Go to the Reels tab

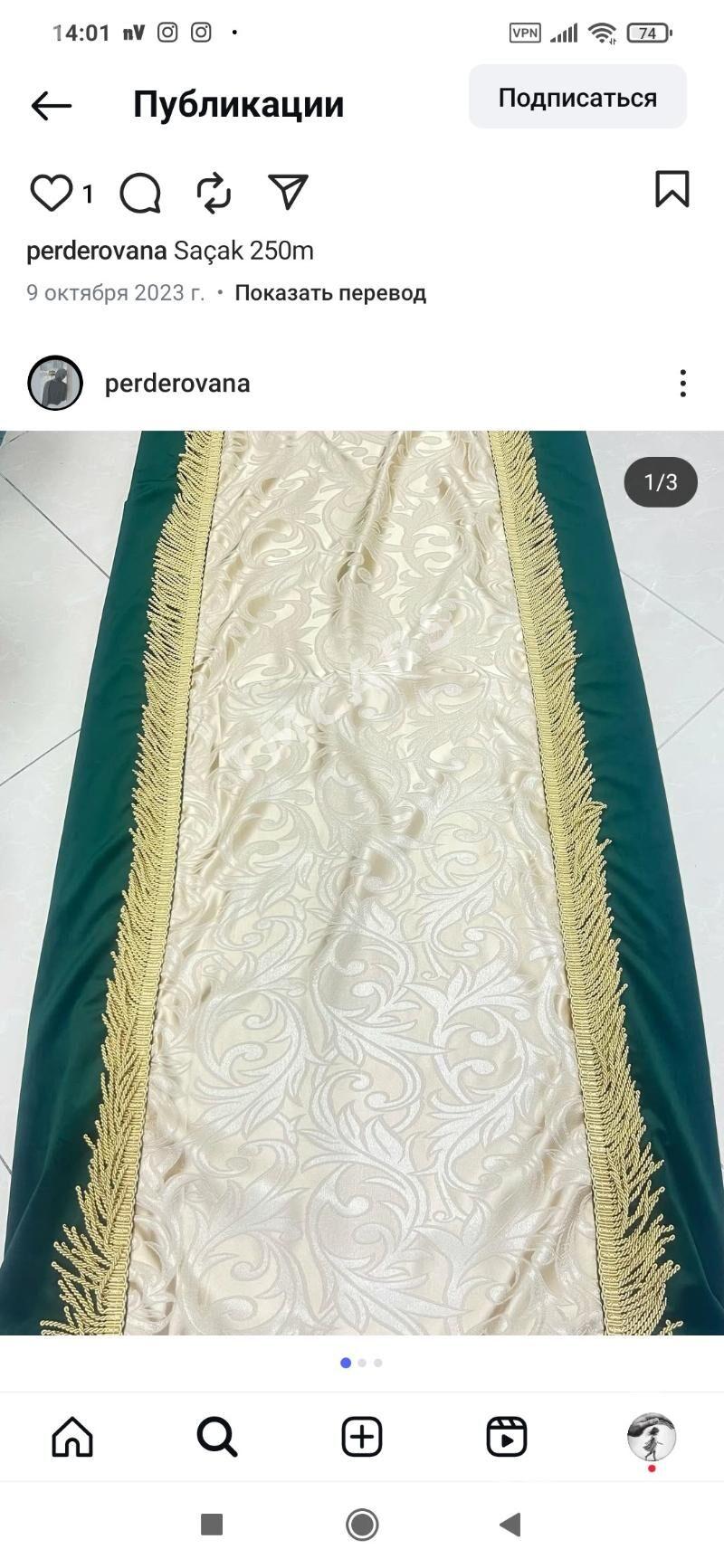click(x=507, y=1437)
